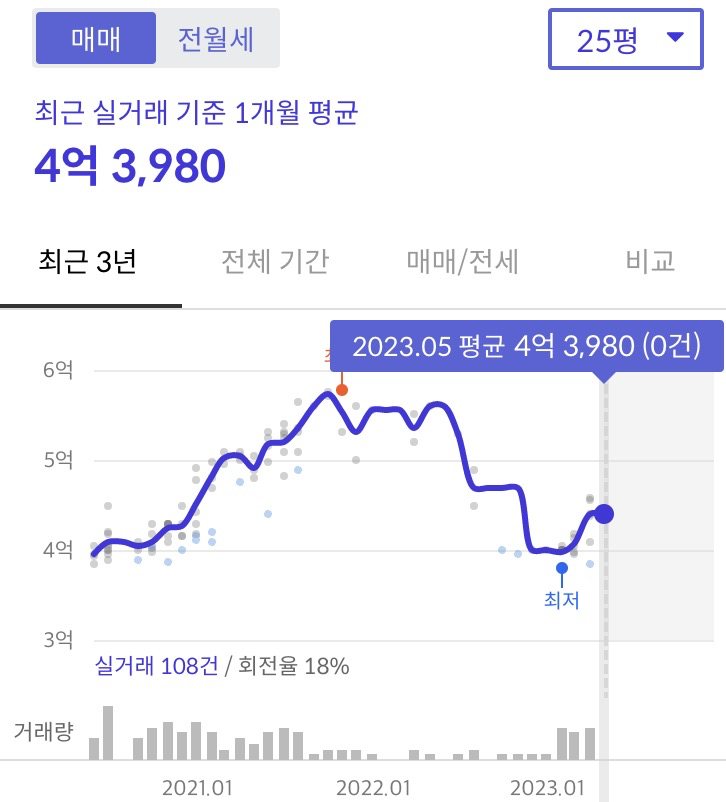The image size is (726, 802).
Task: Select the blue current price dot
Action: click(x=603, y=514)
